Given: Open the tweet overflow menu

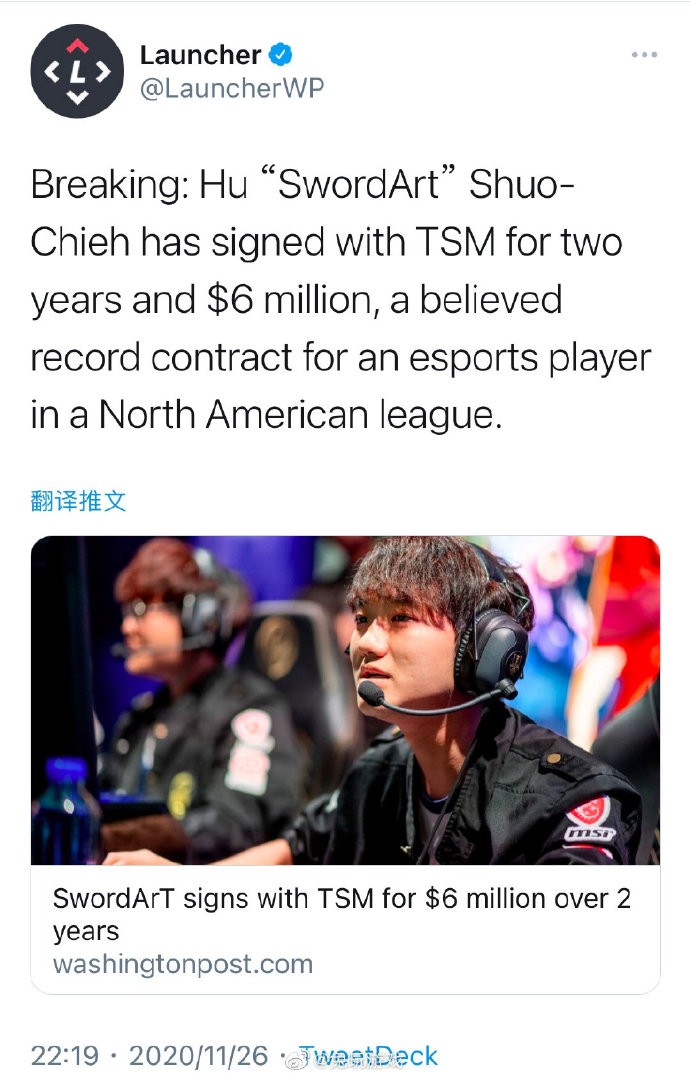Looking at the screenshot, I should 644,54.
